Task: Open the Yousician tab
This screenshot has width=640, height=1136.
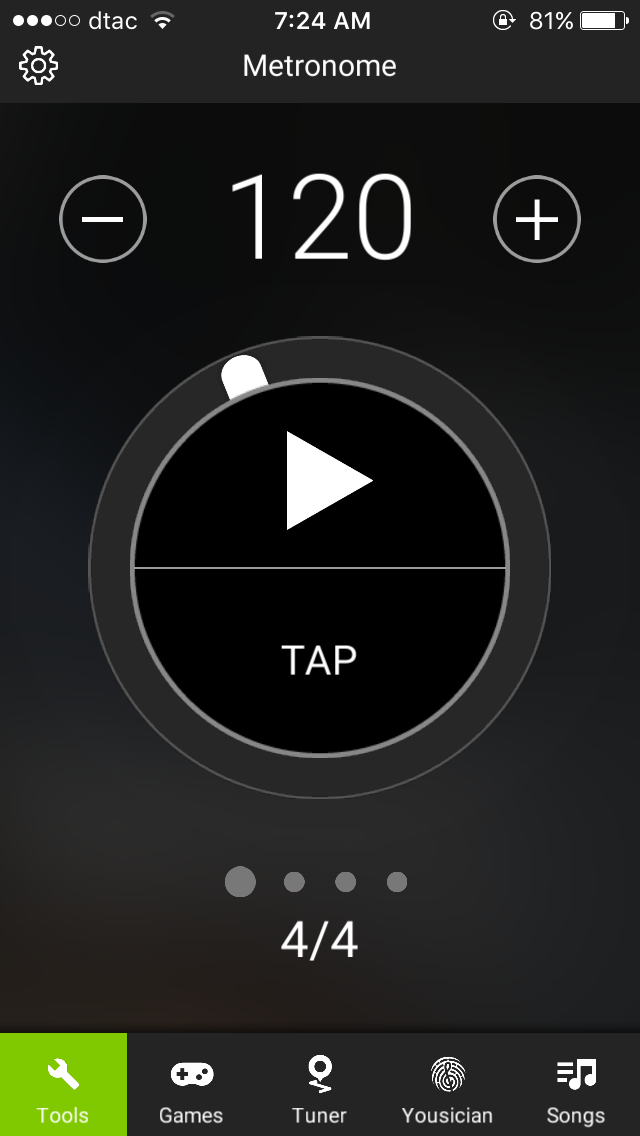Action: (x=447, y=1086)
